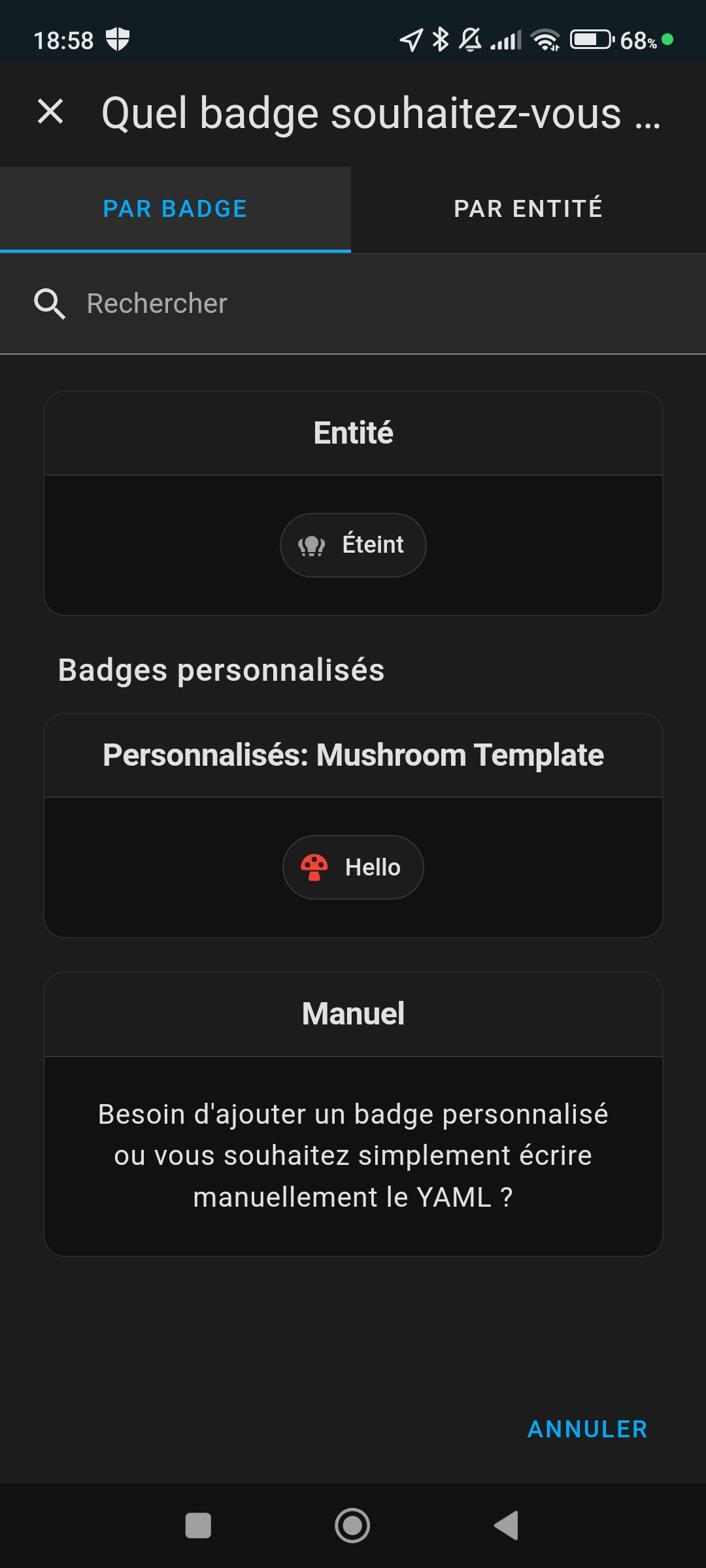This screenshot has height=1568, width=706.
Task: Go back using the system navigation
Action: (507, 1526)
